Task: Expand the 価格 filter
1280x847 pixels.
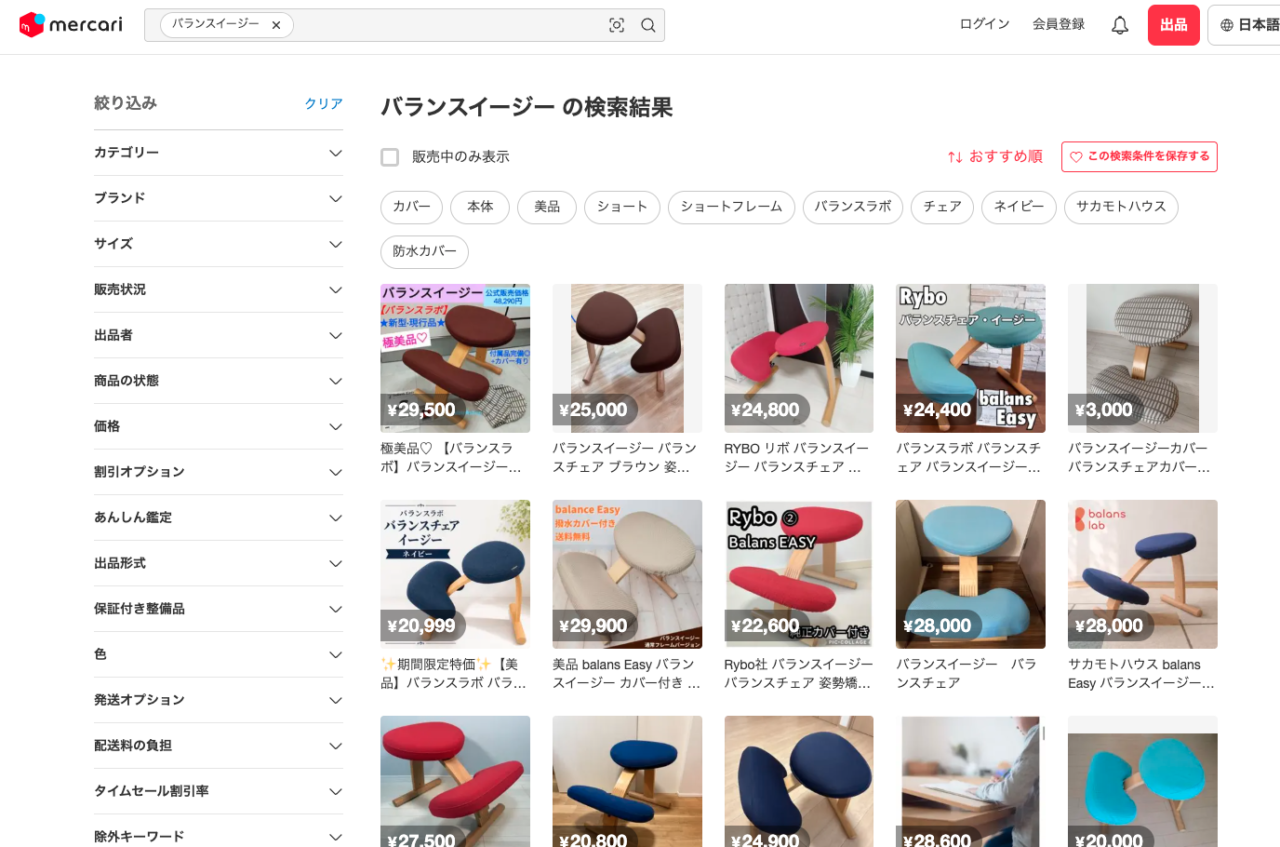Action: pyautogui.click(x=218, y=426)
